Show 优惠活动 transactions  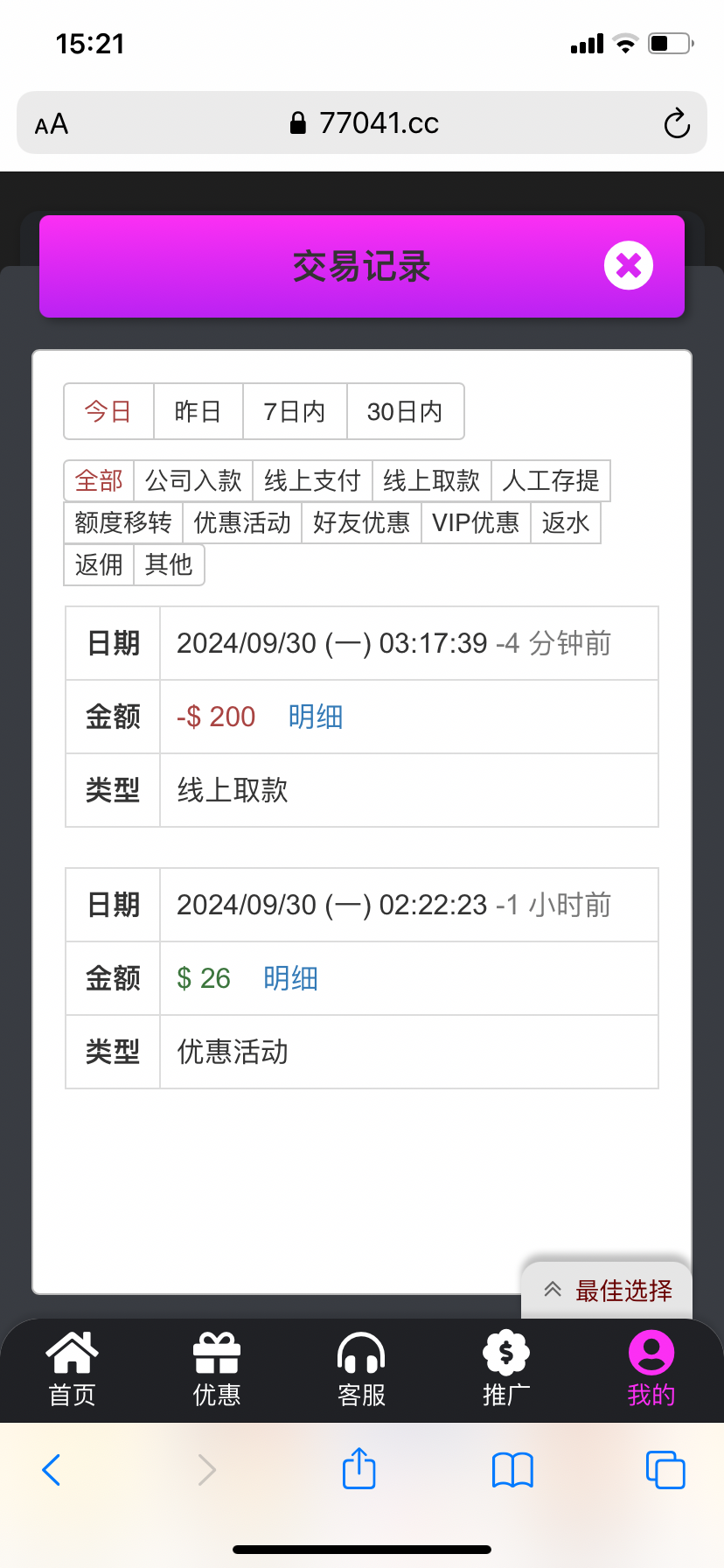pyautogui.click(x=242, y=522)
